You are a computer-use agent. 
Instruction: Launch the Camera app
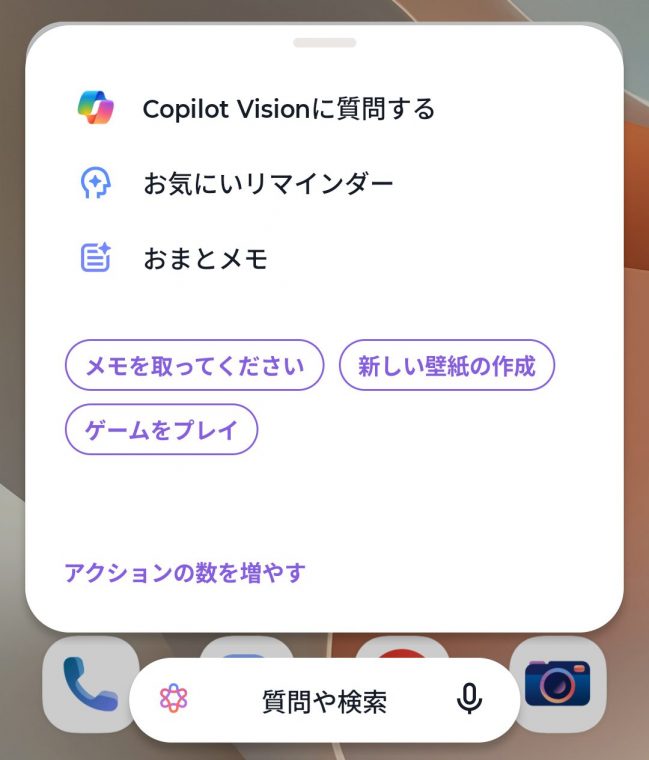557,685
